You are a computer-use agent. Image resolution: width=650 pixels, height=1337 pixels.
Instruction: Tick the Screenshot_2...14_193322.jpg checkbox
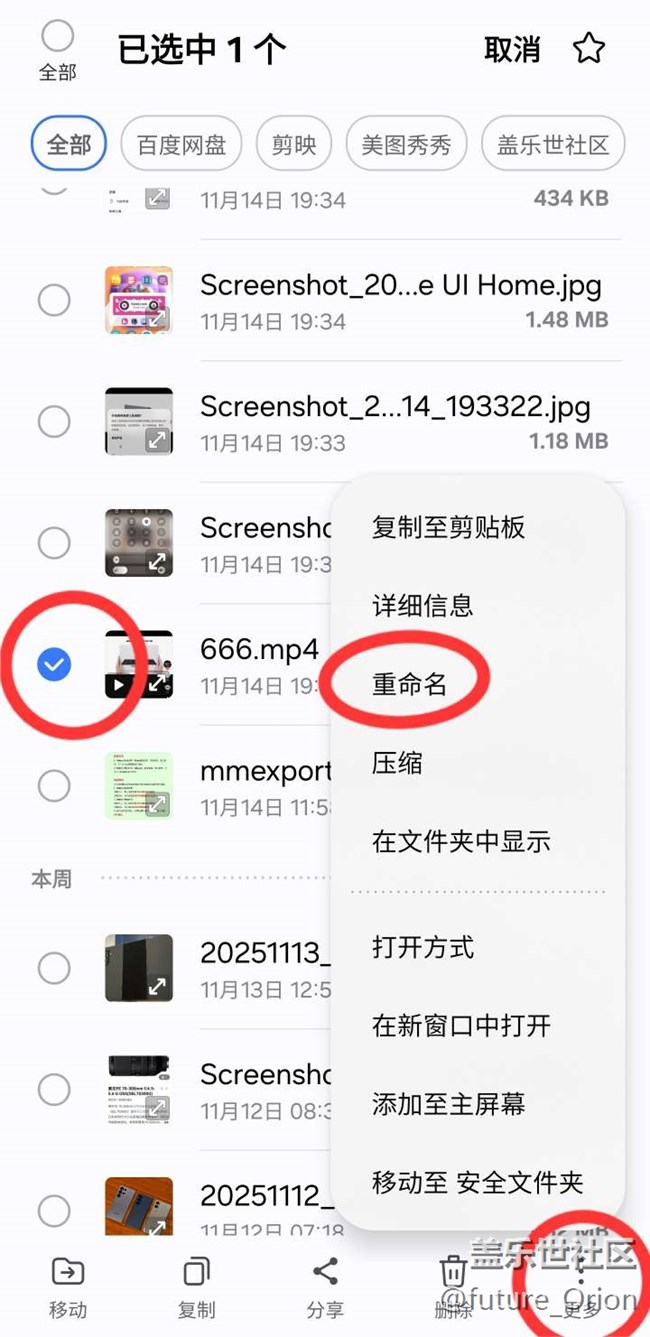tap(54, 422)
